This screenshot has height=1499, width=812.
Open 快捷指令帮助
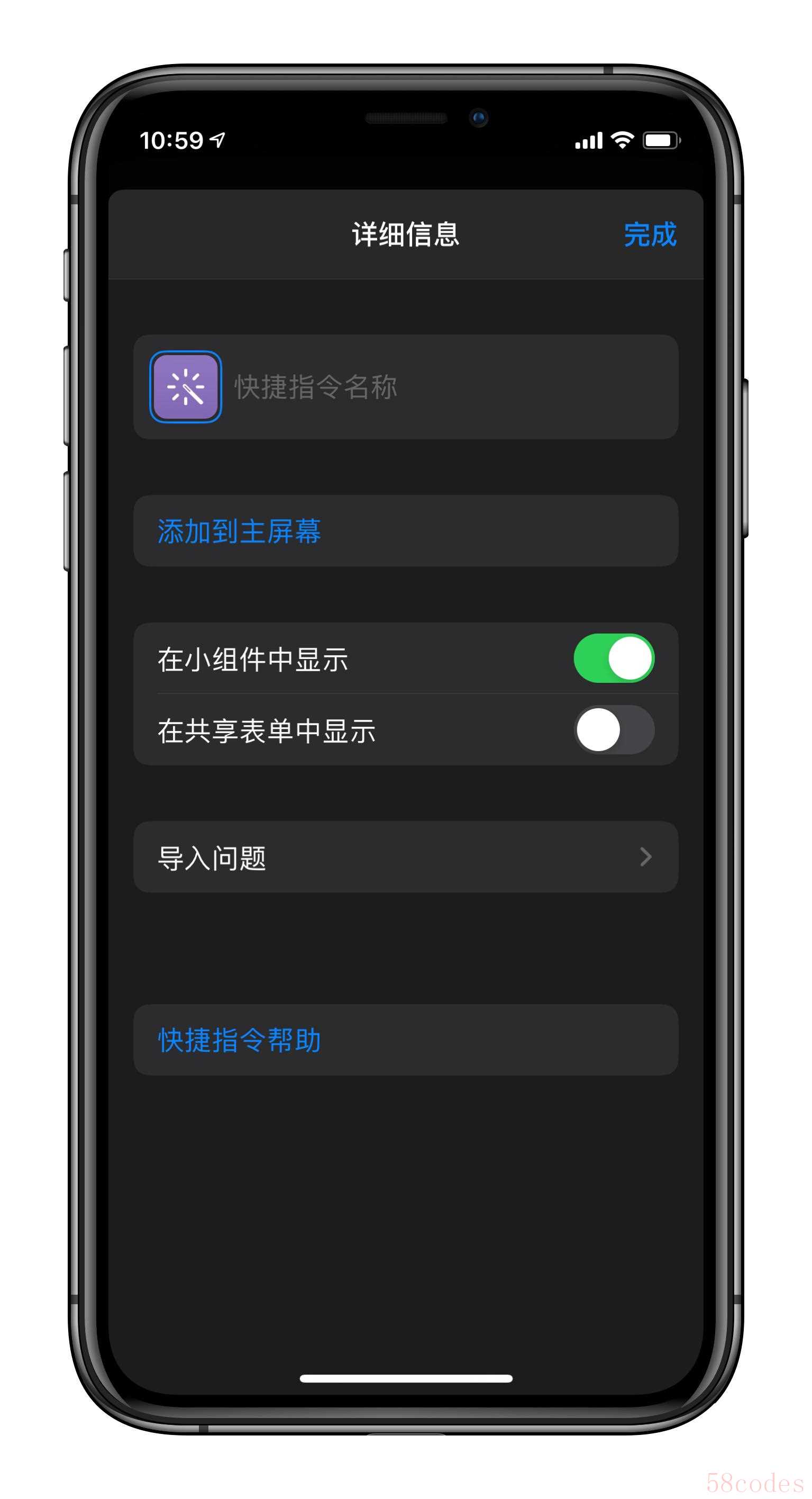tap(239, 1040)
